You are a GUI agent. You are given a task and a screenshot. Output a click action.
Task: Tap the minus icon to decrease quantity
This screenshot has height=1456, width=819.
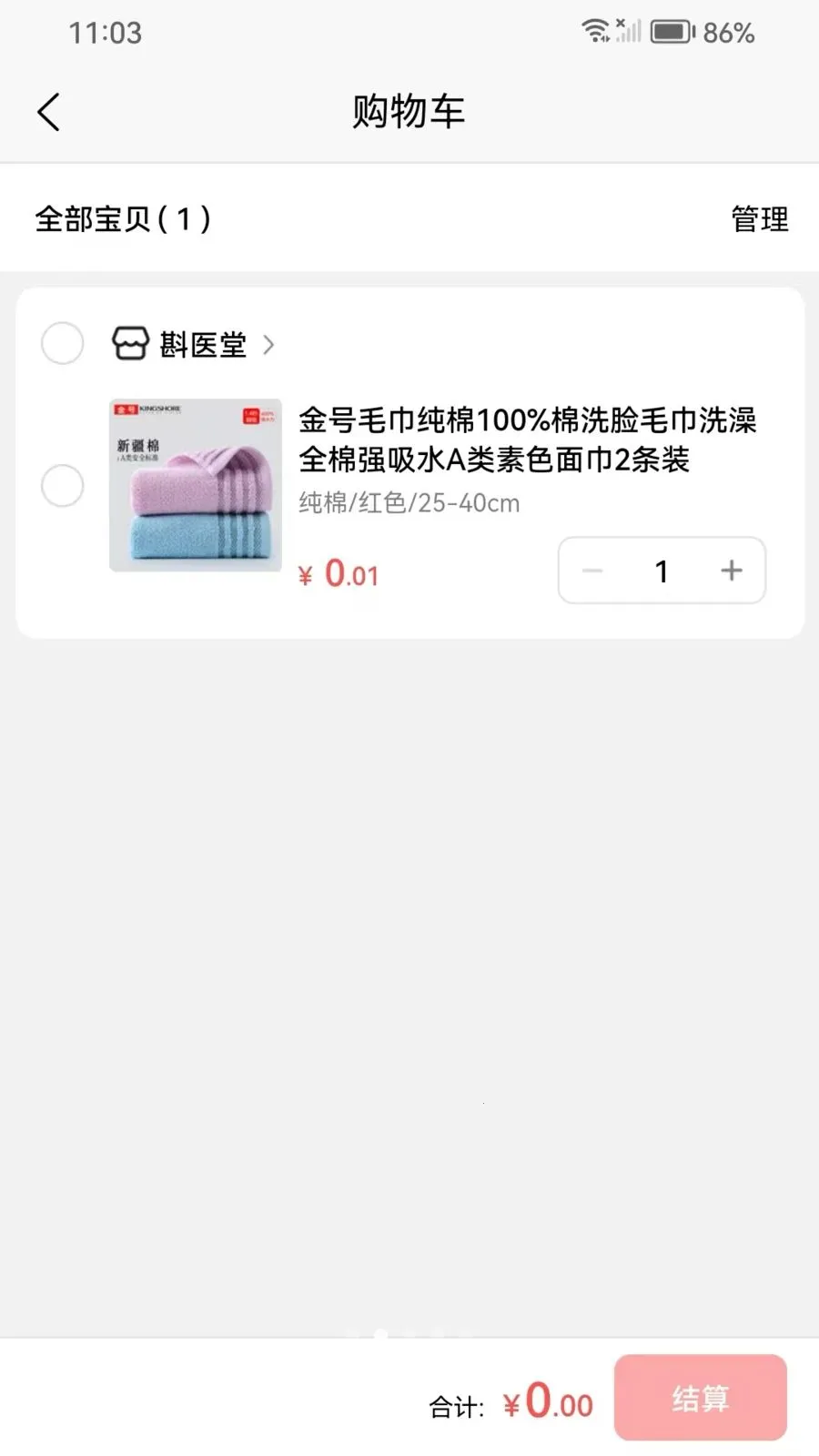point(592,571)
